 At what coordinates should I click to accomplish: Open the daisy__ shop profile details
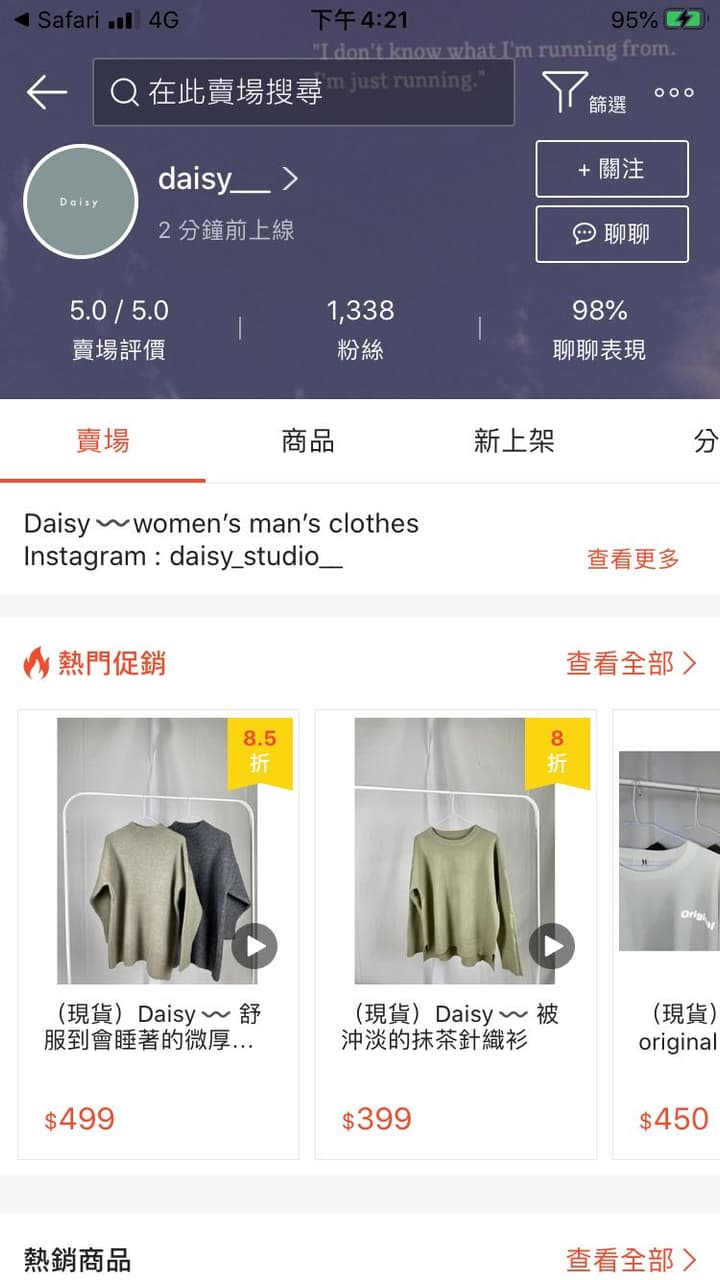click(228, 180)
